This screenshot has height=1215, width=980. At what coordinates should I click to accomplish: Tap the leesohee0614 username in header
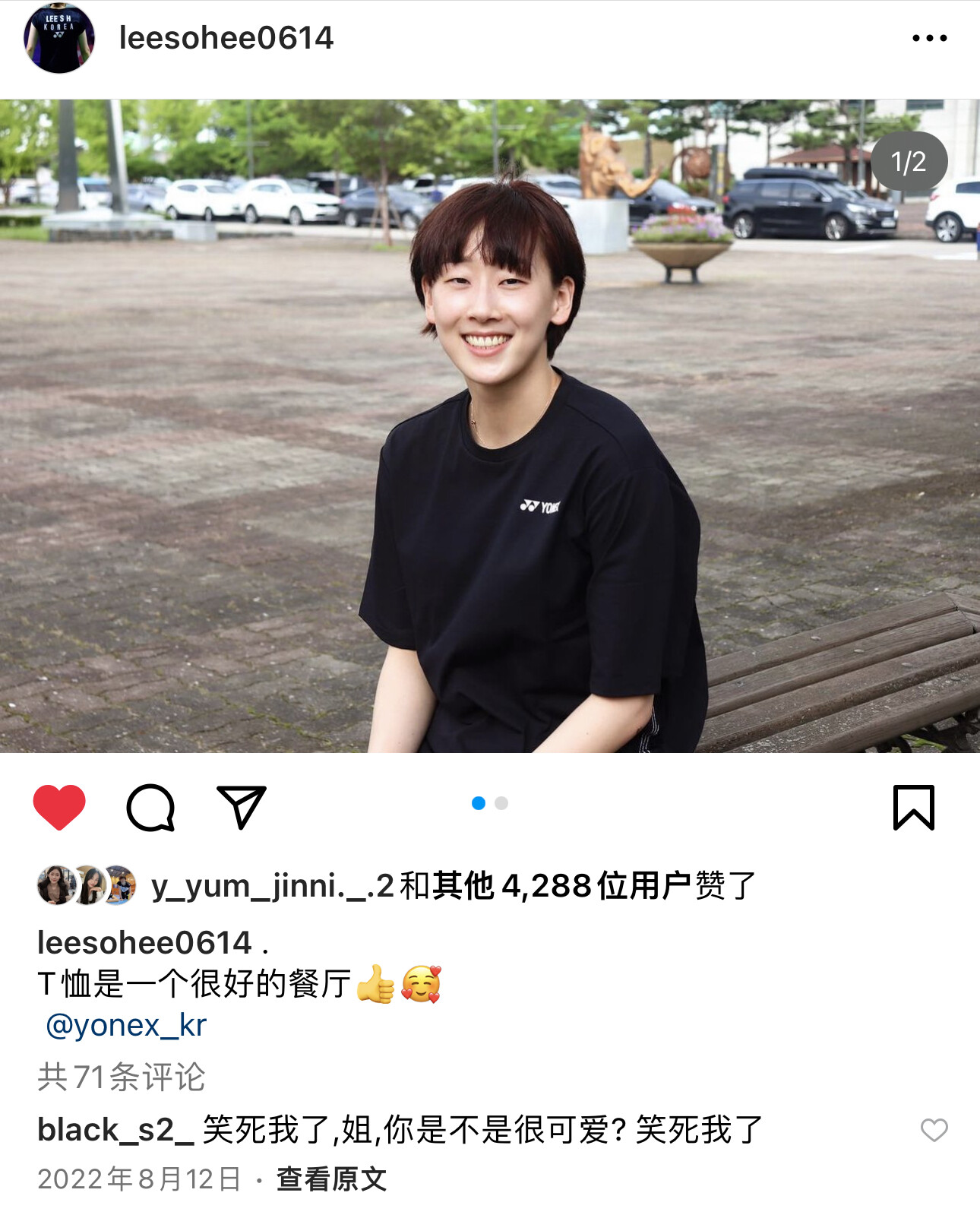point(226,38)
